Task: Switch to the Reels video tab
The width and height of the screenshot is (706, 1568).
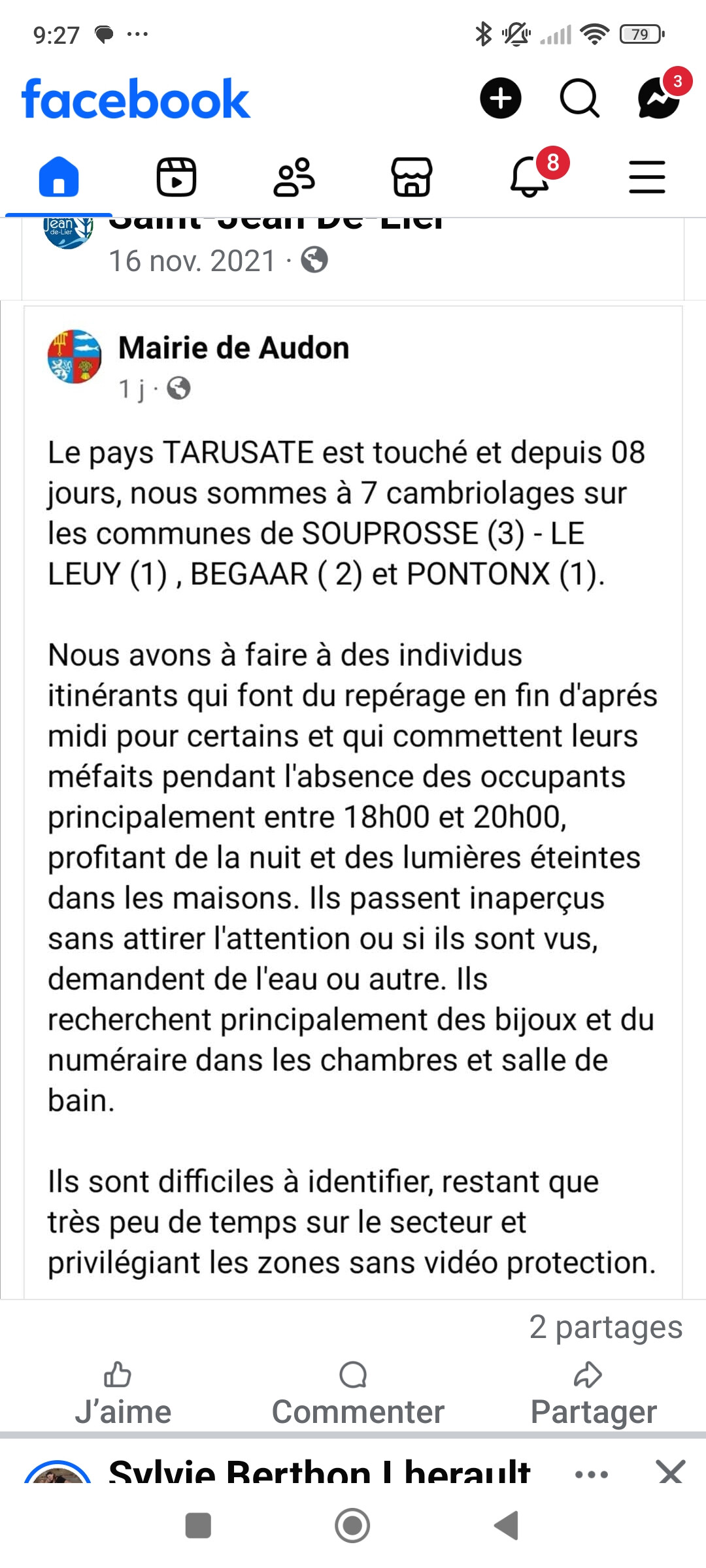Action: 176,177
